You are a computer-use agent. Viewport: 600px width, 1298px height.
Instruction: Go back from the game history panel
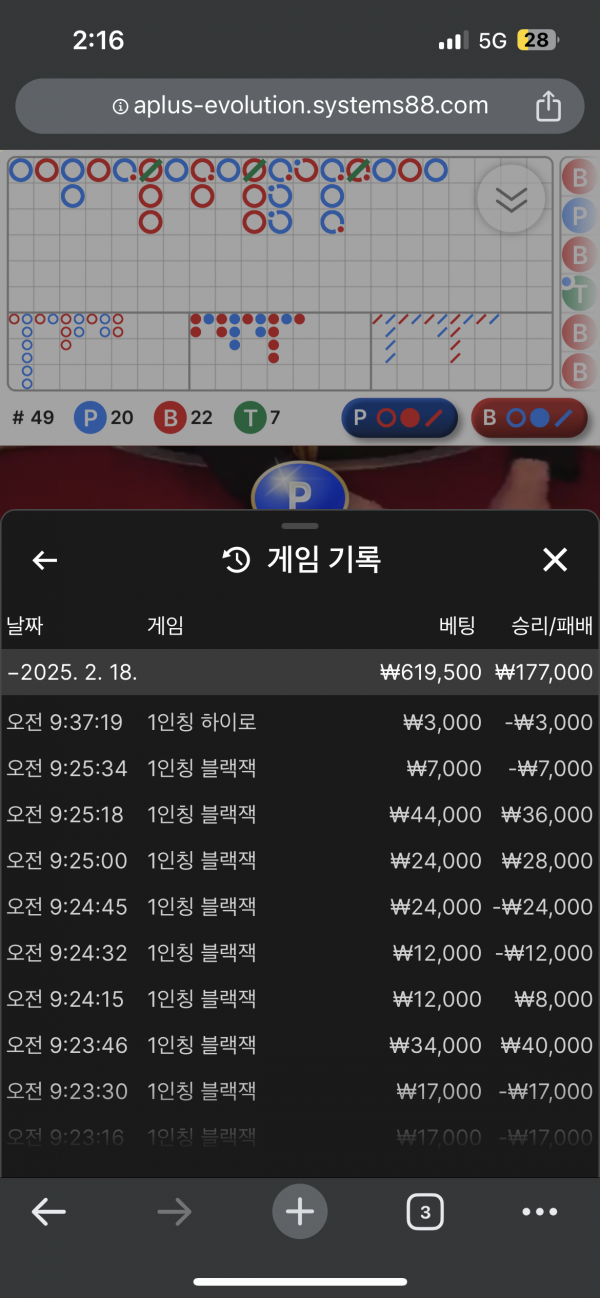tap(45, 560)
